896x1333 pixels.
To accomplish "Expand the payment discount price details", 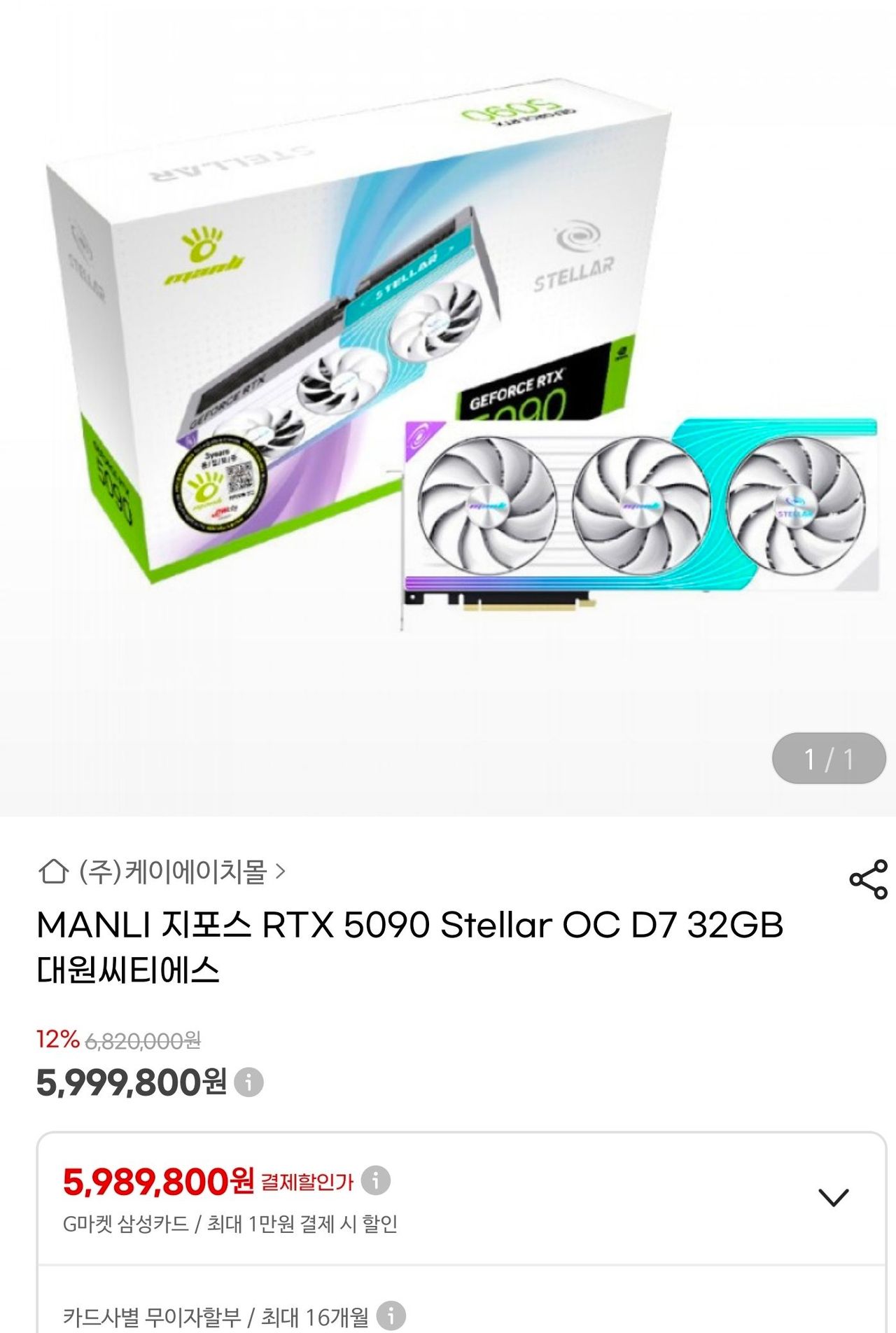I will pos(833,1196).
